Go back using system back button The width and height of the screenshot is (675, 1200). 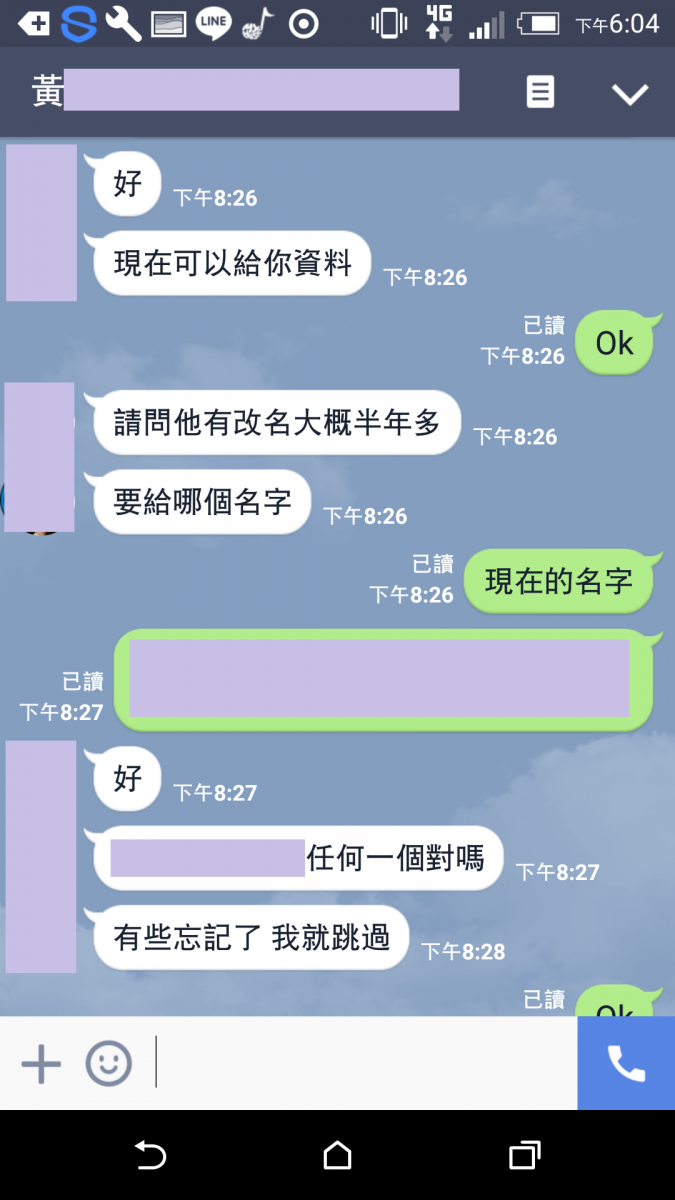(x=150, y=1156)
